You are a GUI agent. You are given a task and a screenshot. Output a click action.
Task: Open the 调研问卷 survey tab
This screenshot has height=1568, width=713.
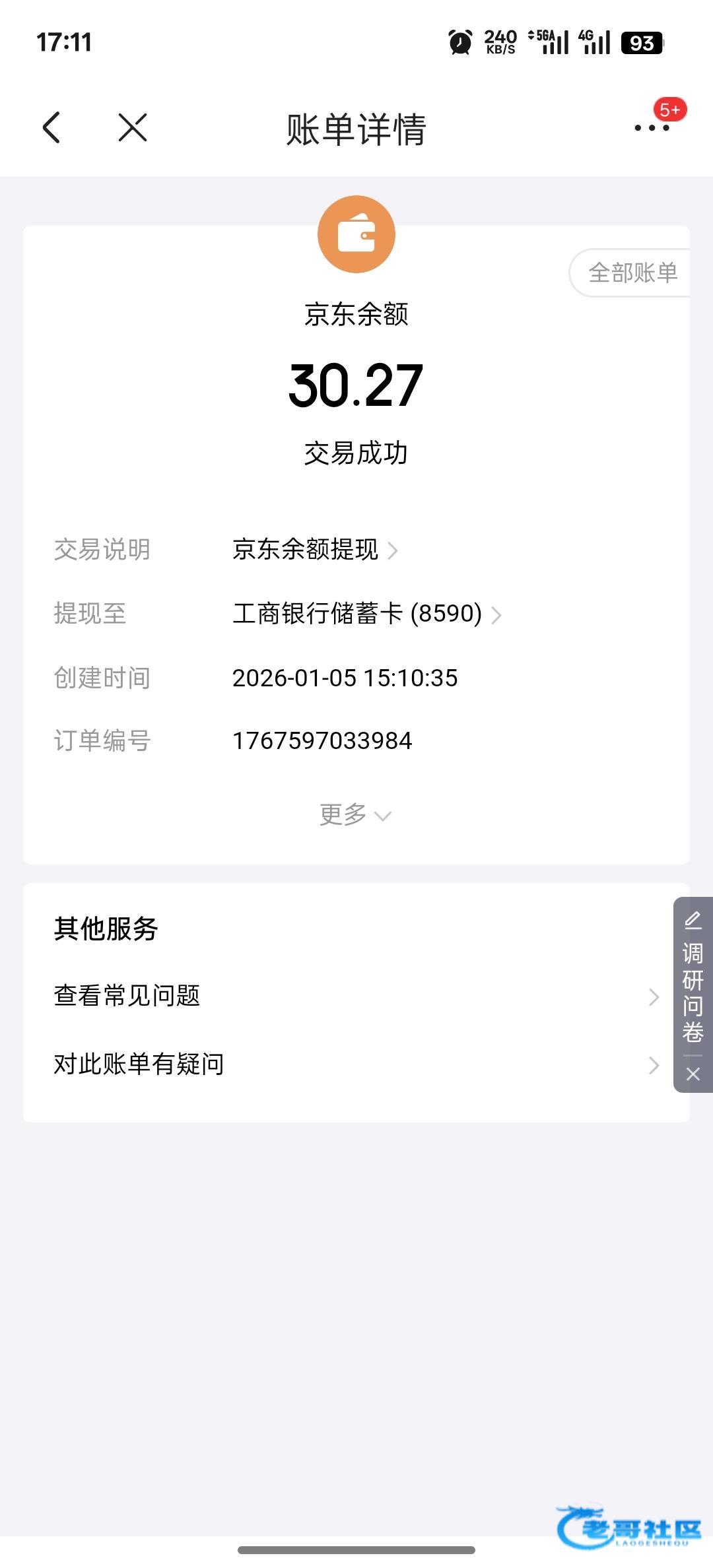693,977
